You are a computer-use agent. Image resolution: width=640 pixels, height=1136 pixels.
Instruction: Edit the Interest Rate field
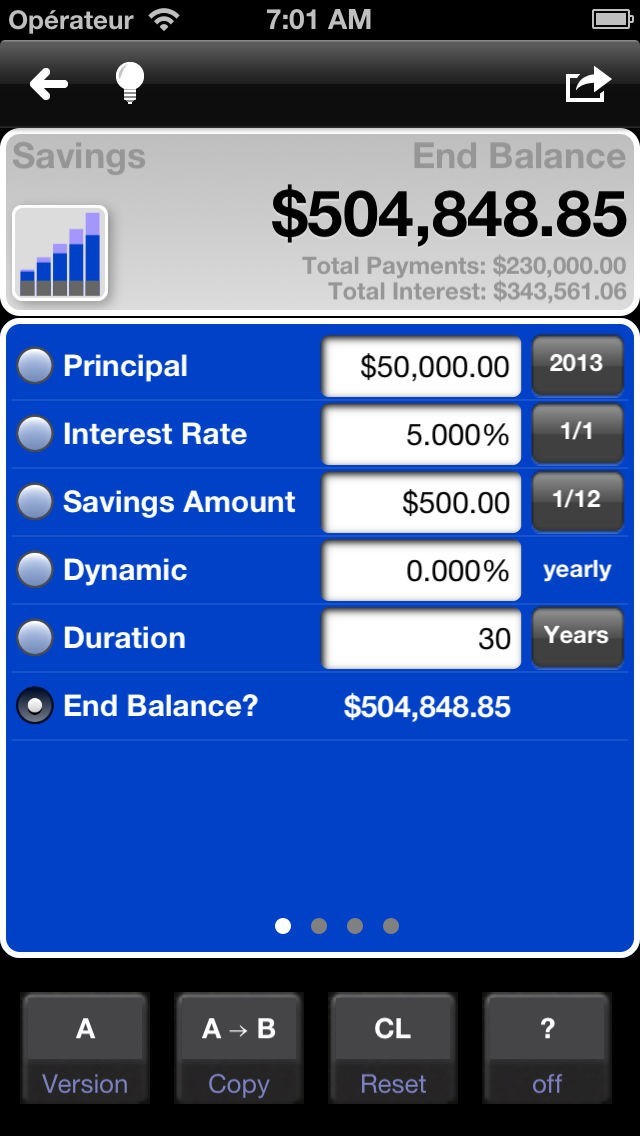[x=421, y=435]
